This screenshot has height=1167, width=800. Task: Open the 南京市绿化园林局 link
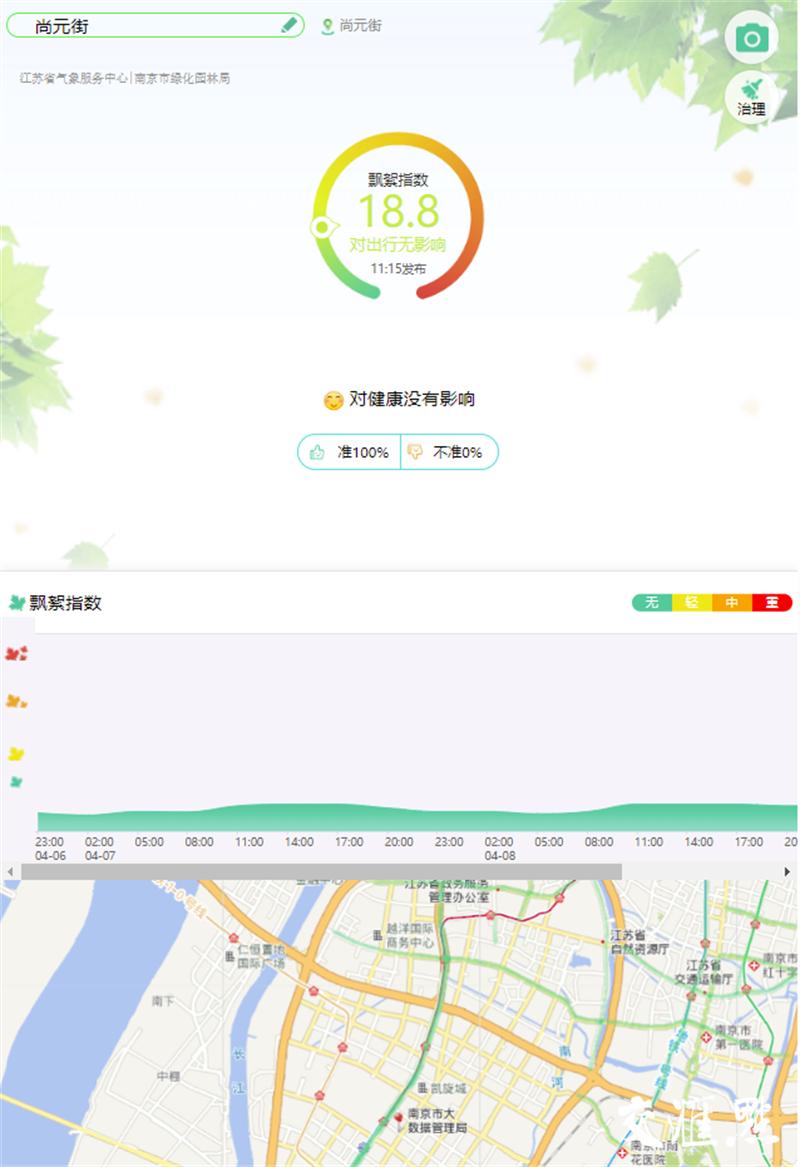click(x=183, y=75)
